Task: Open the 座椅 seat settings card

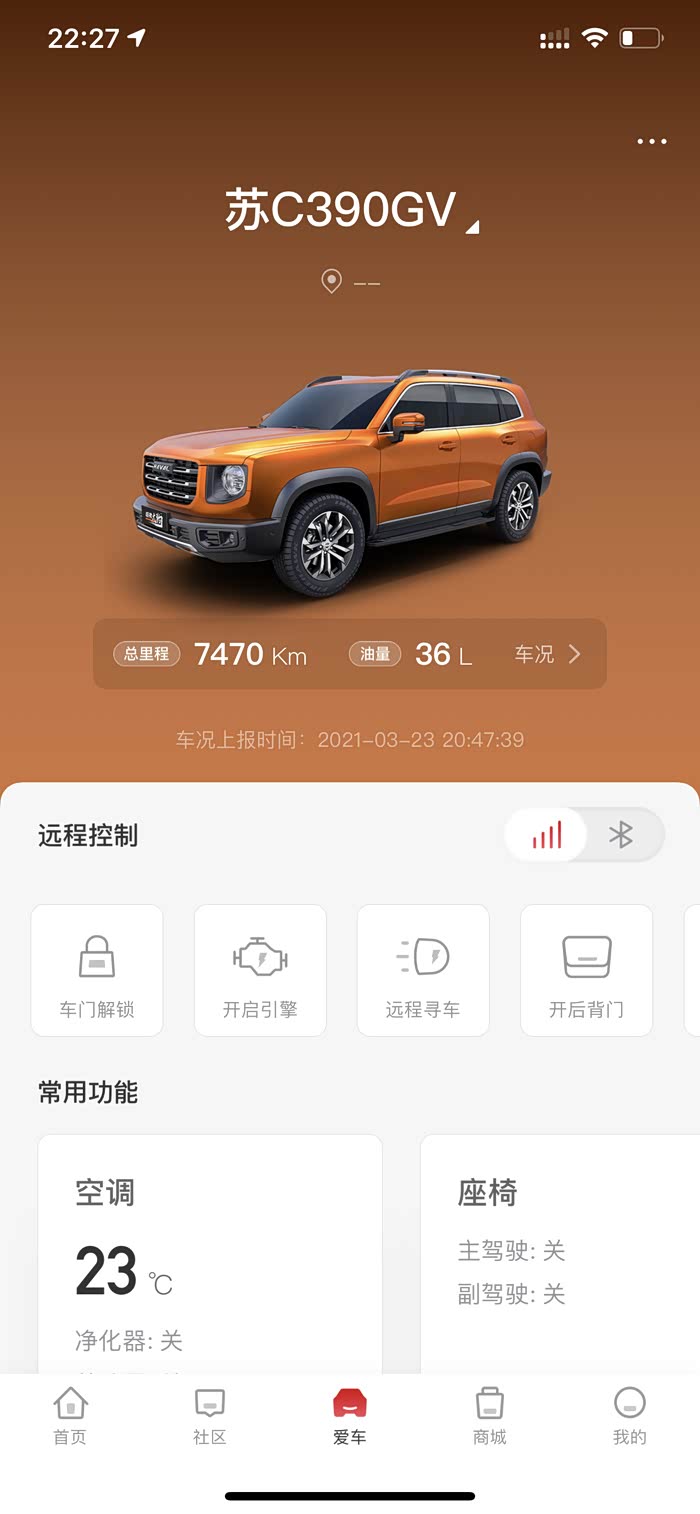Action: [560, 1254]
